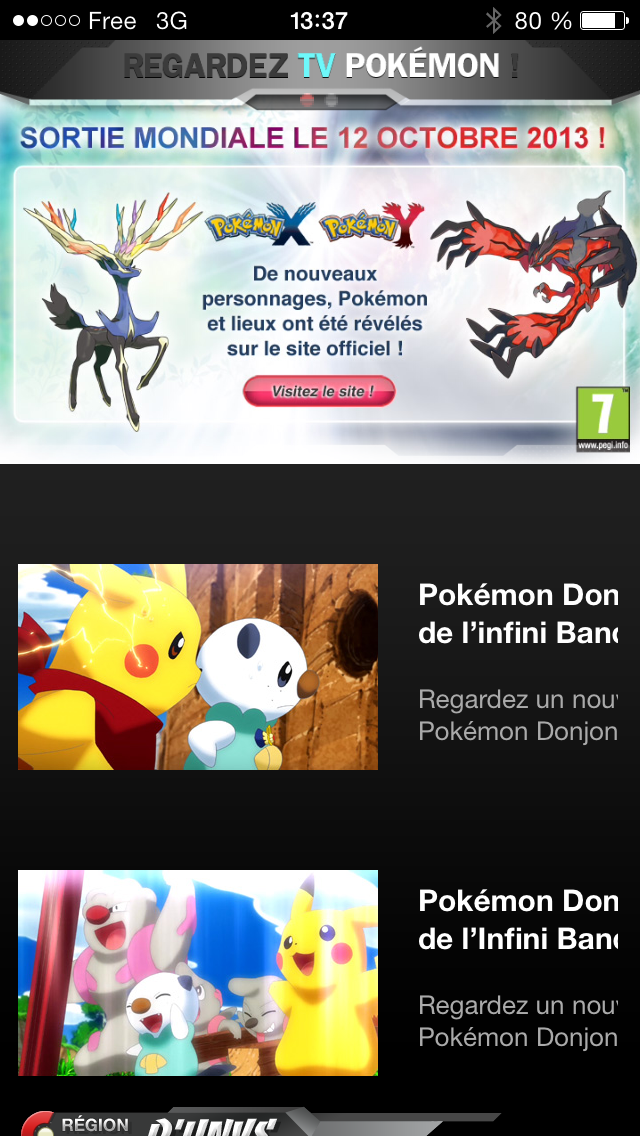This screenshot has height=1136, width=640.
Task: Tap the "Visitez le site !" button
Action: 319,391
